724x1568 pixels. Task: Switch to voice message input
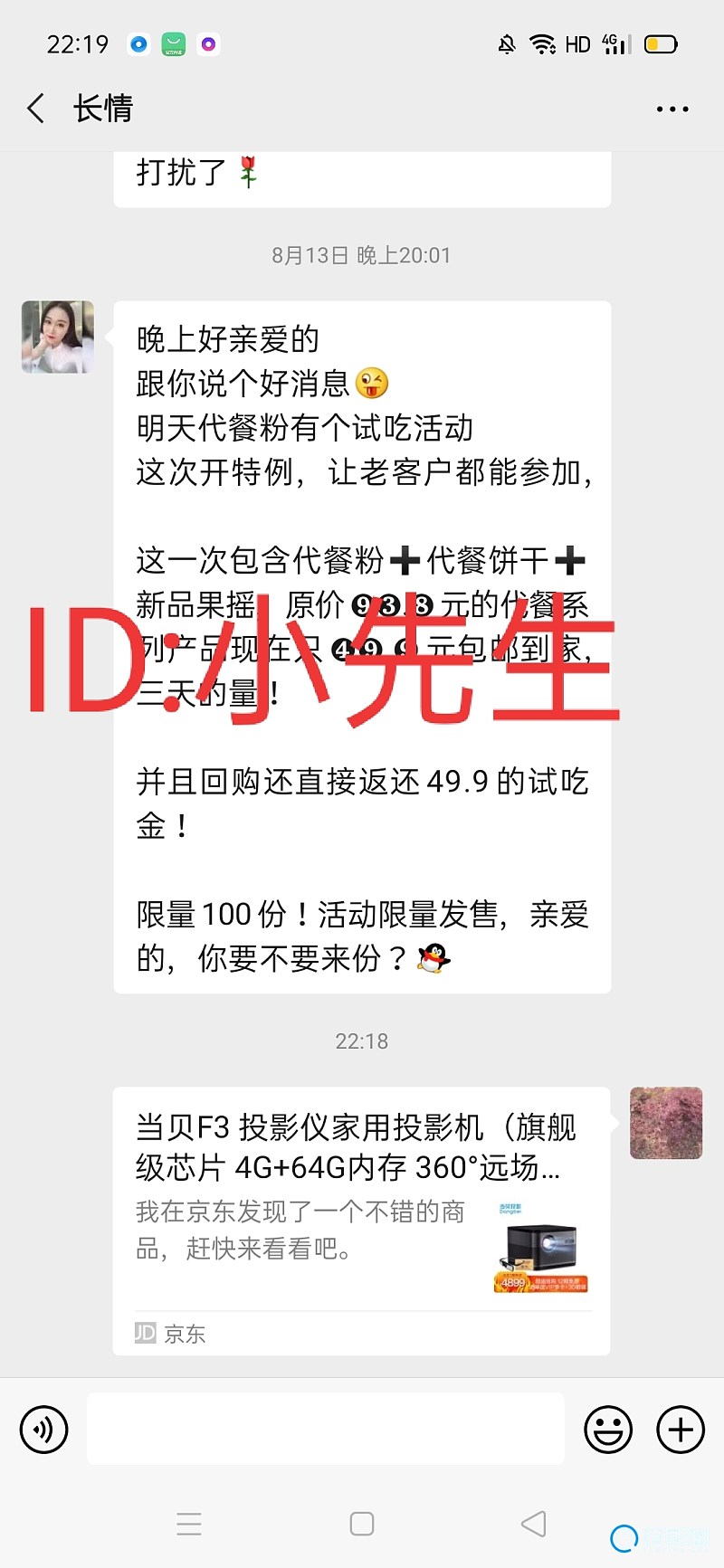[43, 1430]
